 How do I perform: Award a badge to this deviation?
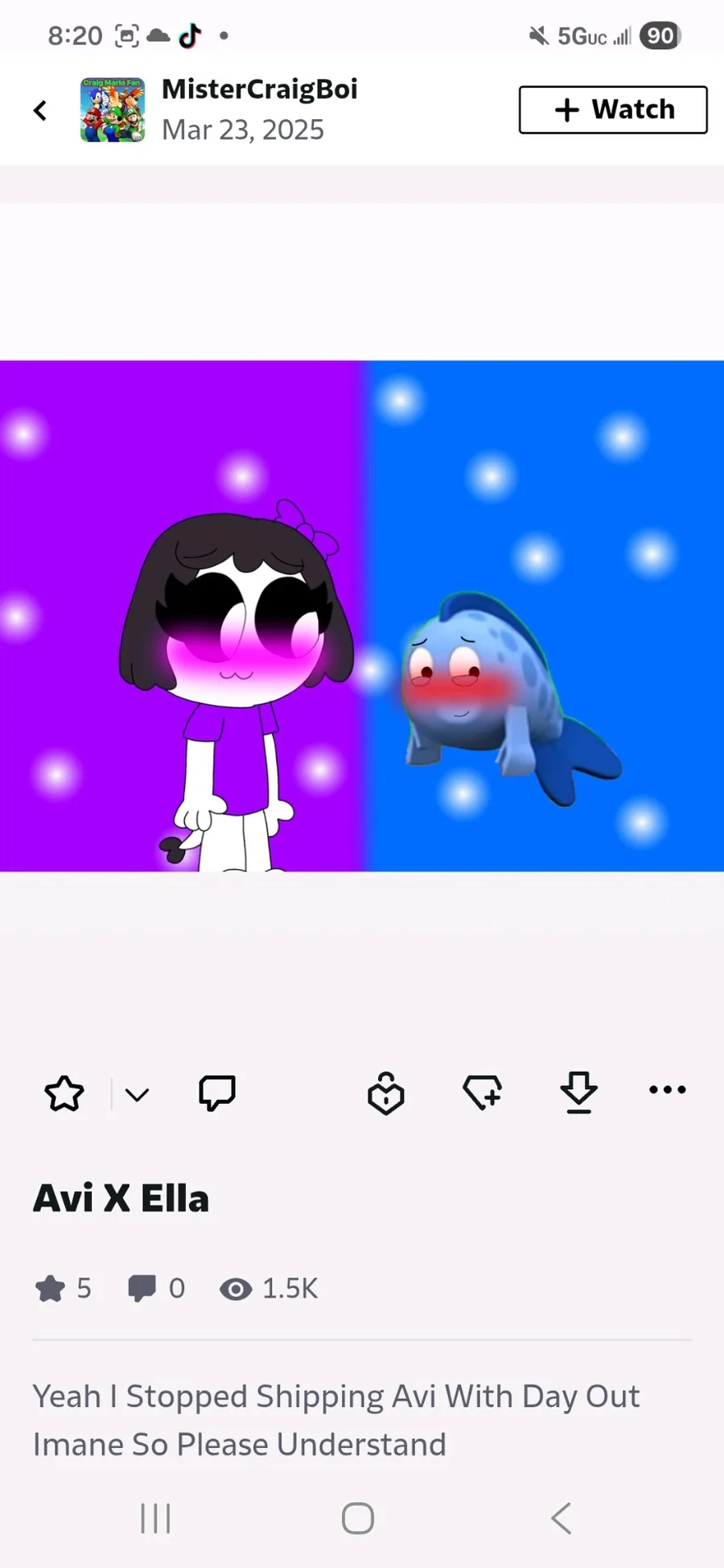(x=385, y=1093)
